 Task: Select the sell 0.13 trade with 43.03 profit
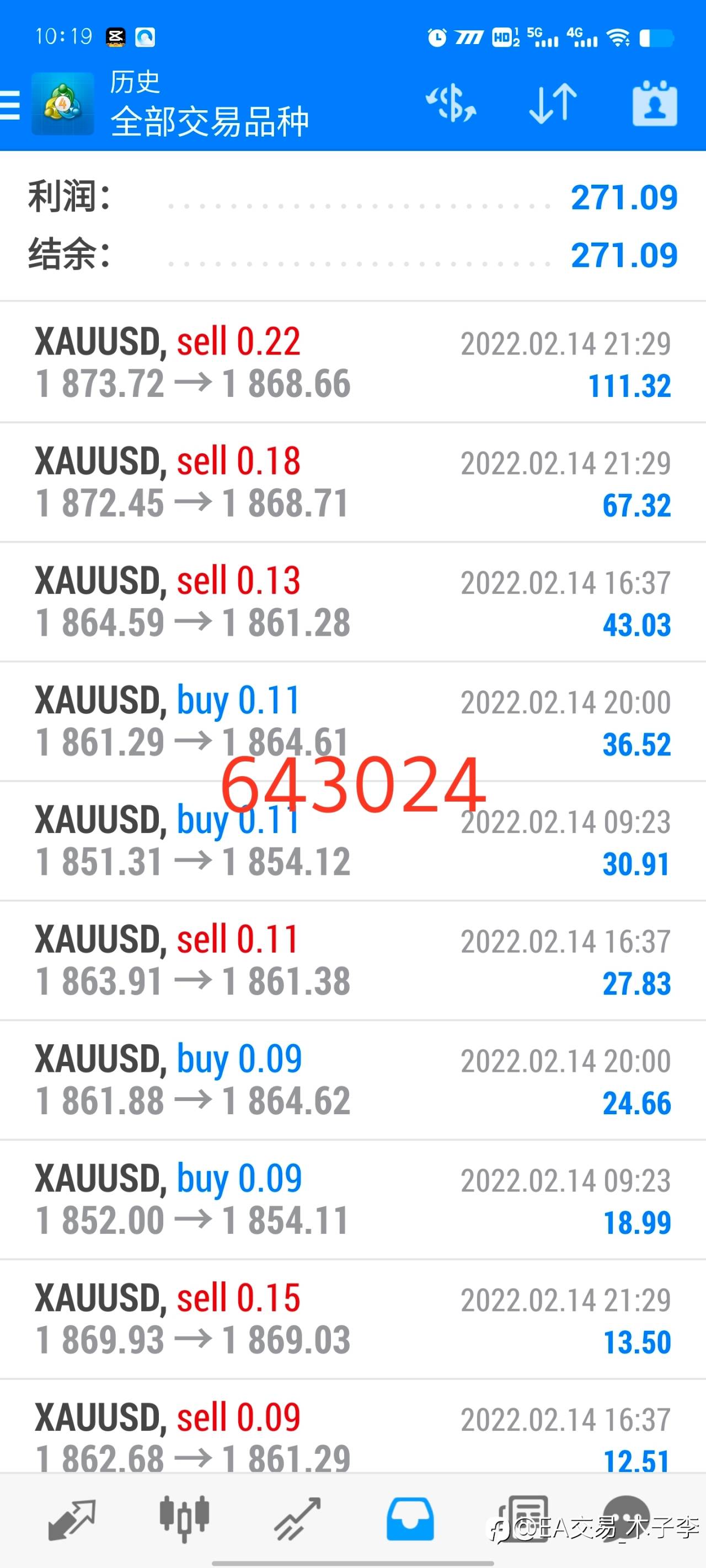coord(352,602)
